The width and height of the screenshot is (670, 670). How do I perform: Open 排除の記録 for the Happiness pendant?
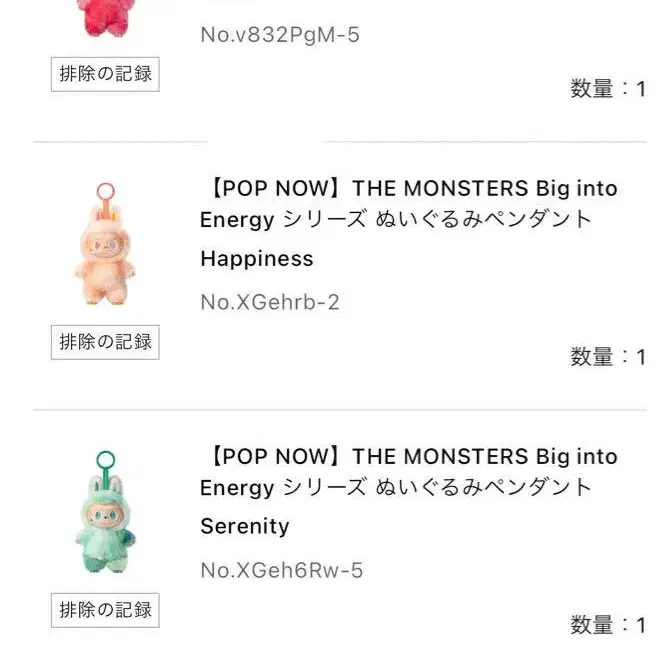(x=105, y=342)
